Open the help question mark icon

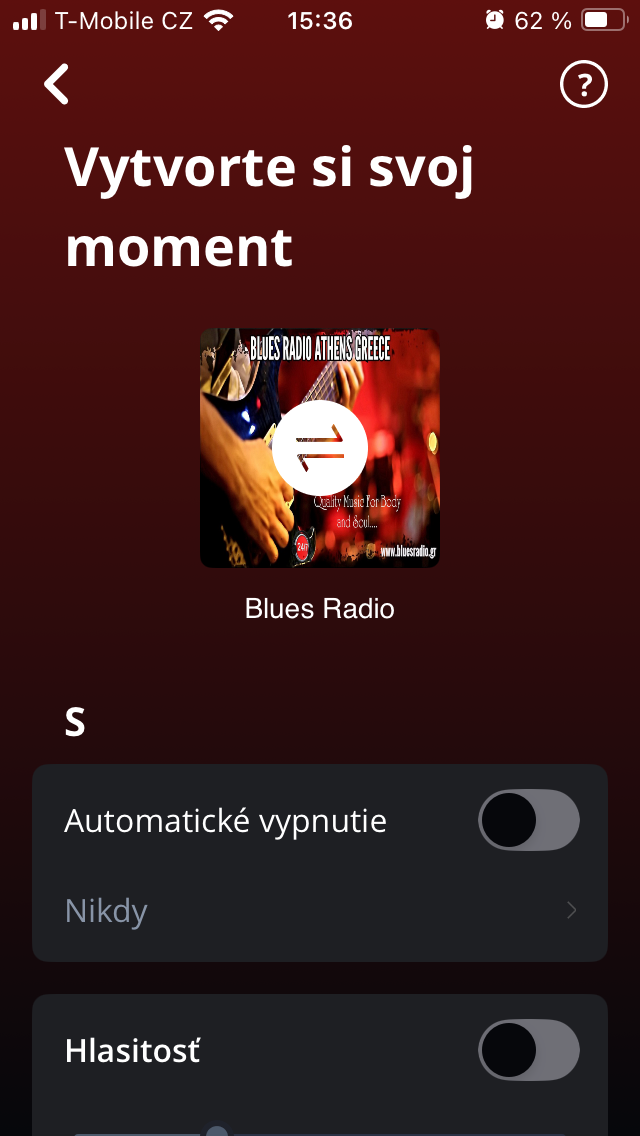583,86
